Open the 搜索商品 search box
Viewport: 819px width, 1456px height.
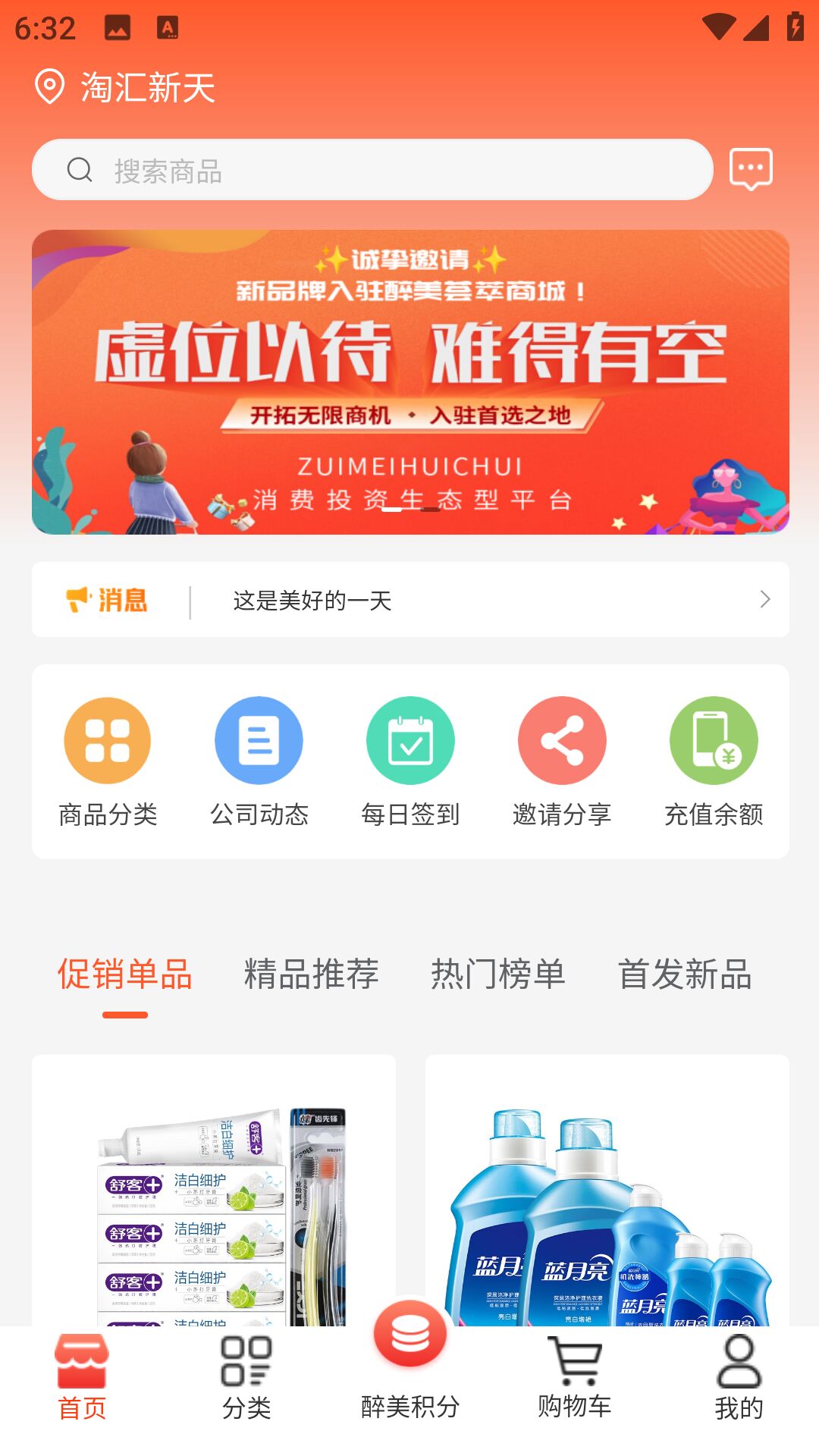click(372, 170)
